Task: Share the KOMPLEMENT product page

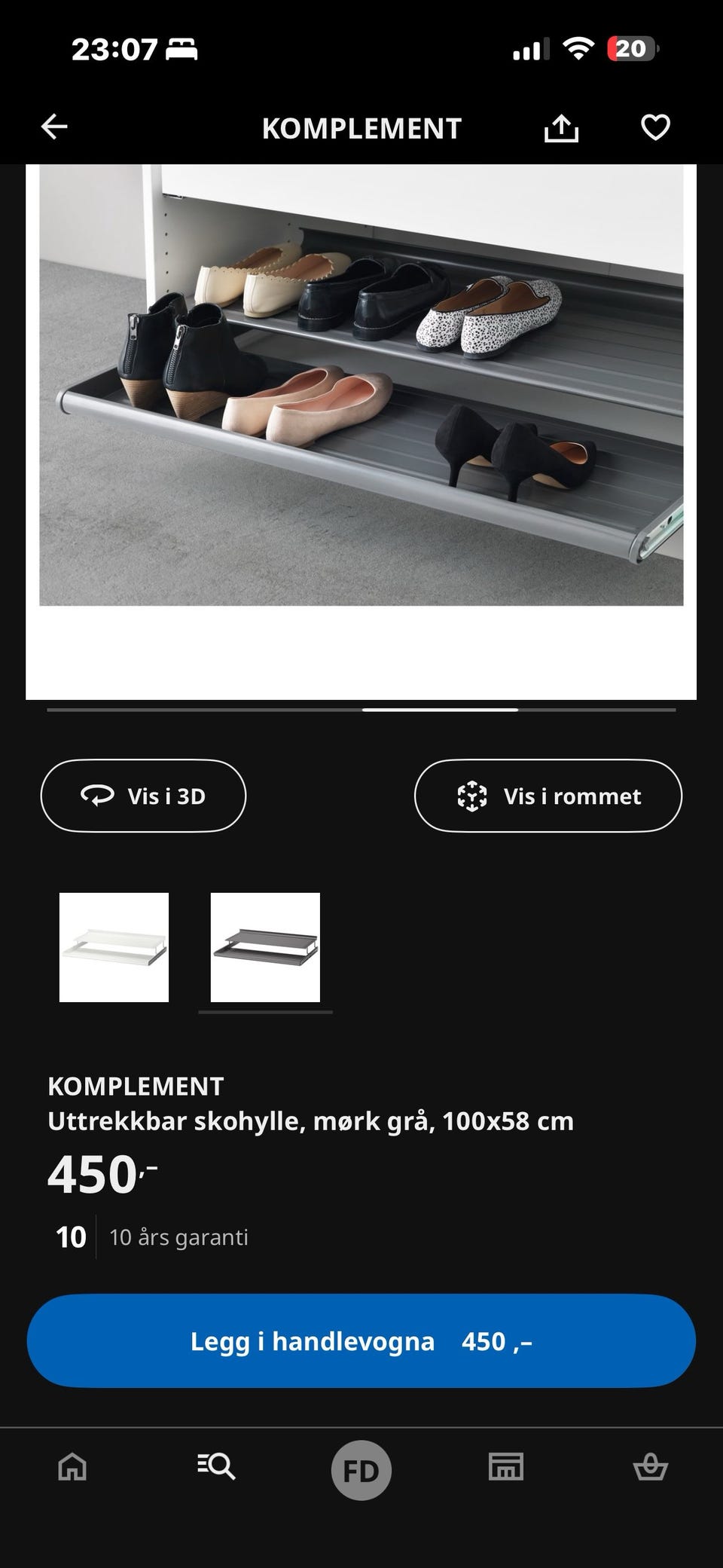Action: [x=562, y=127]
